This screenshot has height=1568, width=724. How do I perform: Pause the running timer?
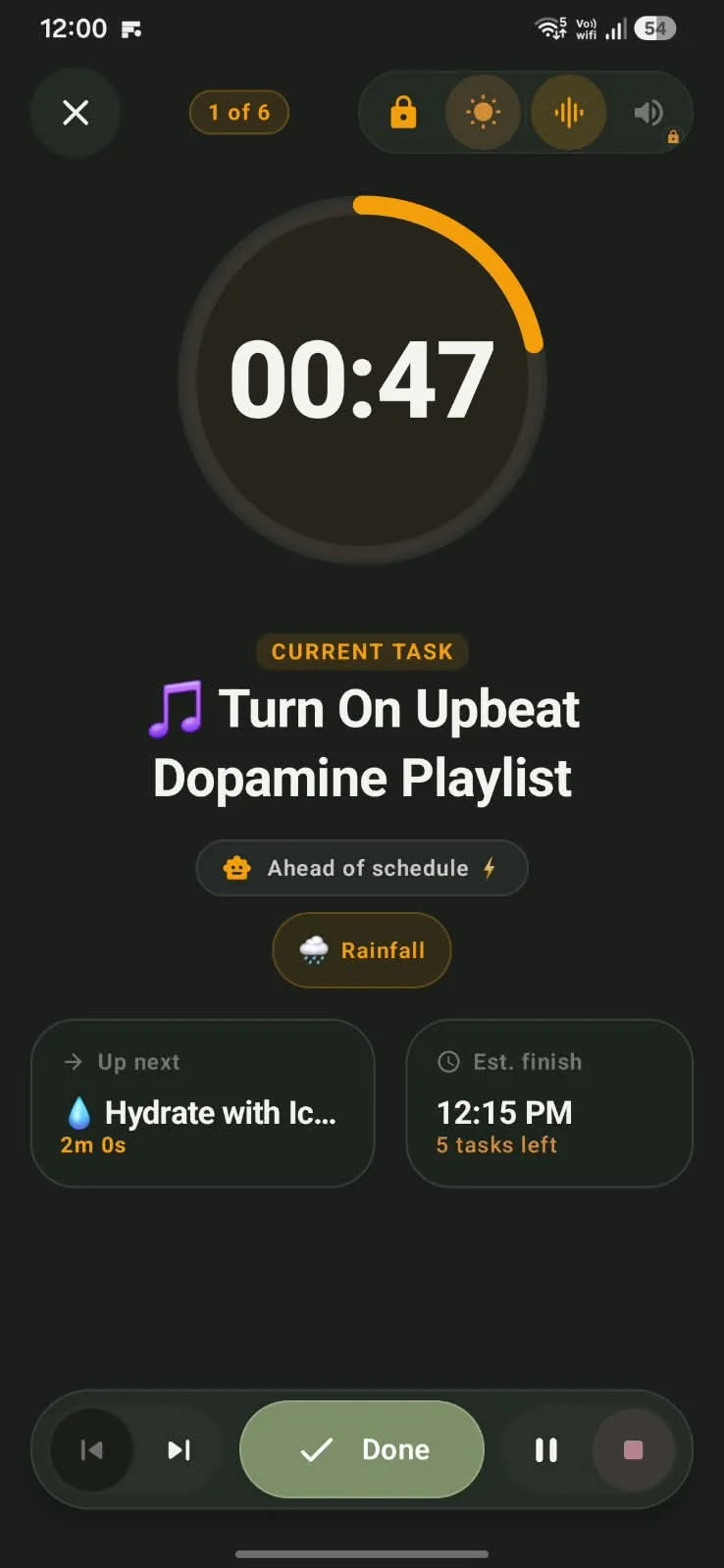[546, 1449]
